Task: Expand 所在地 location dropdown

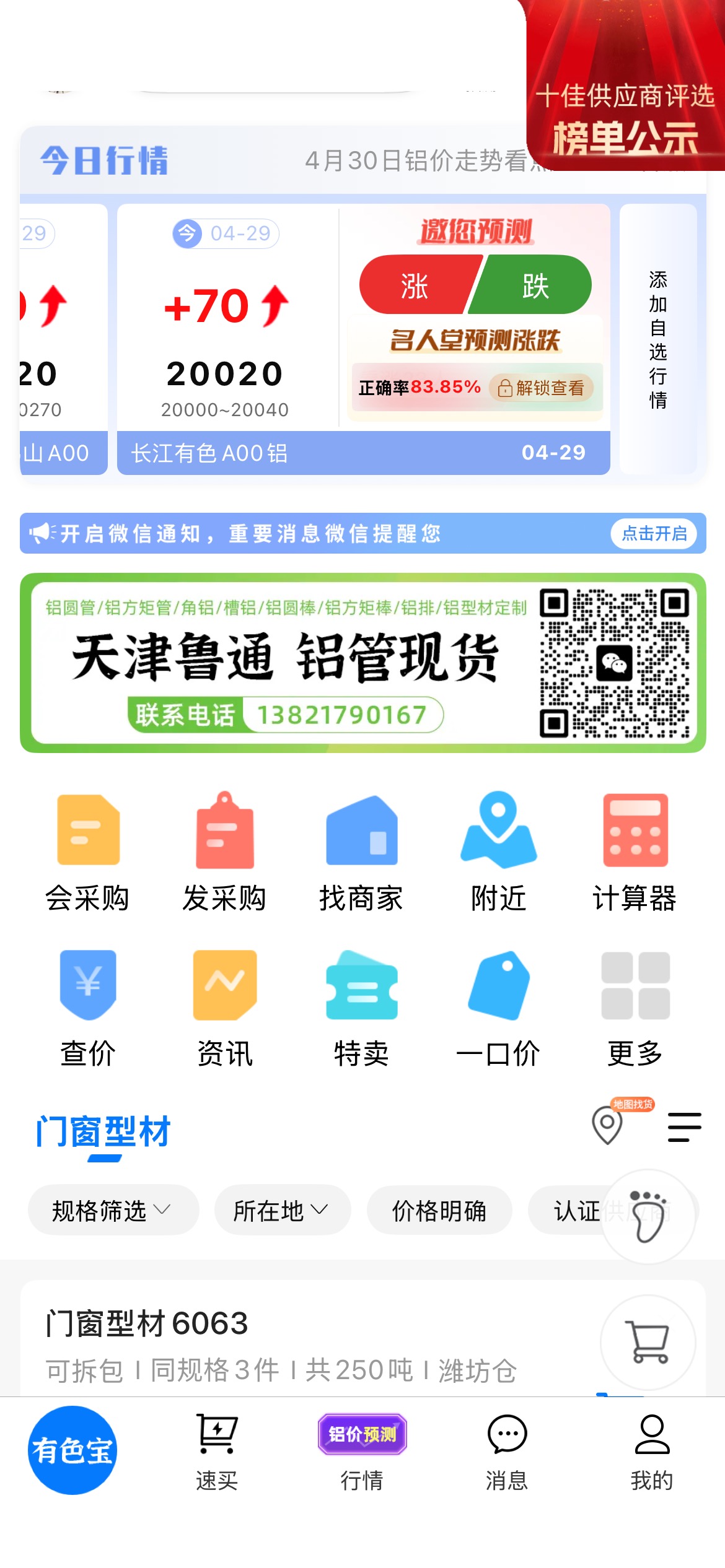Action: tap(283, 1210)
